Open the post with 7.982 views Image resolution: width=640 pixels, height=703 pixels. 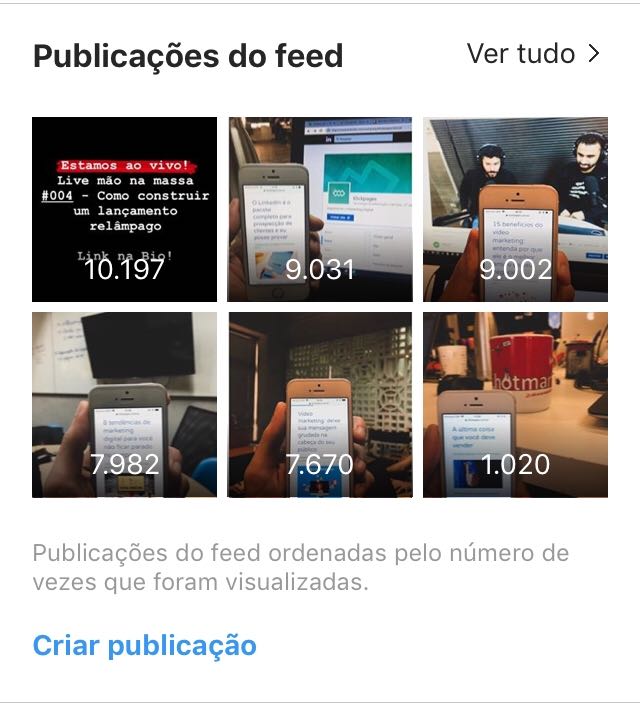pos(124,405)
